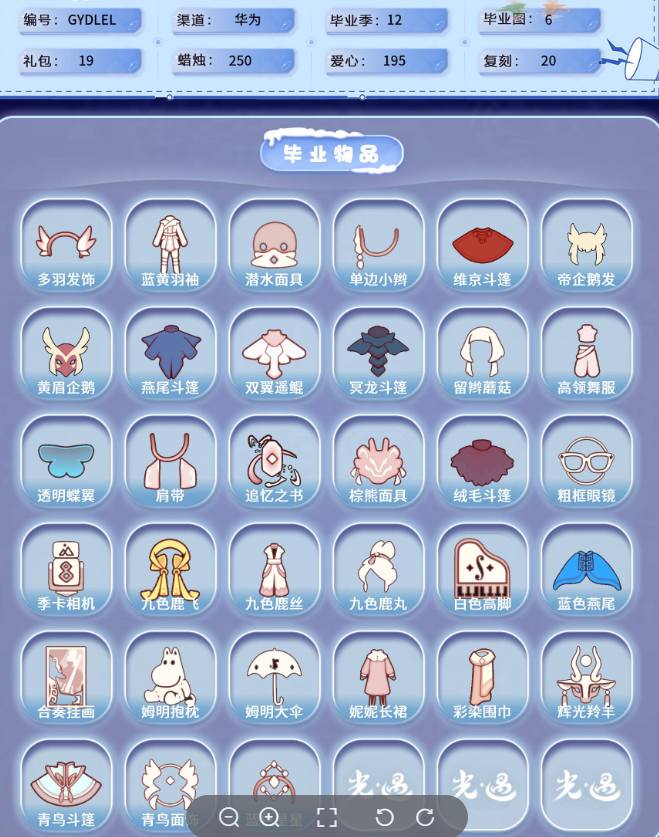Screen dimensions: 659x837
Task: Zoom in on the image
Action: [269, 817]
